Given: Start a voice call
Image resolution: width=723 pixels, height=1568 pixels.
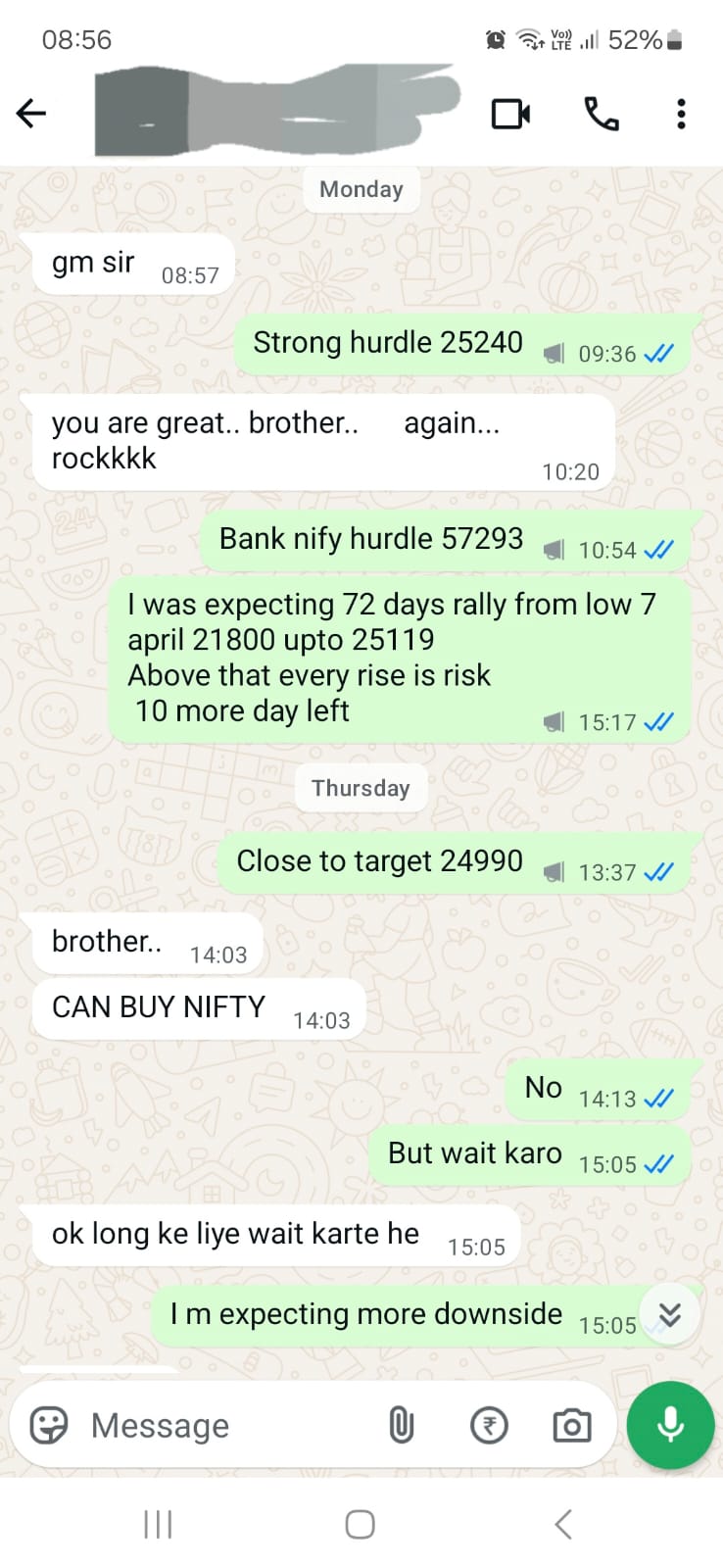Looking at the screenshot, I should coord(601,114).
